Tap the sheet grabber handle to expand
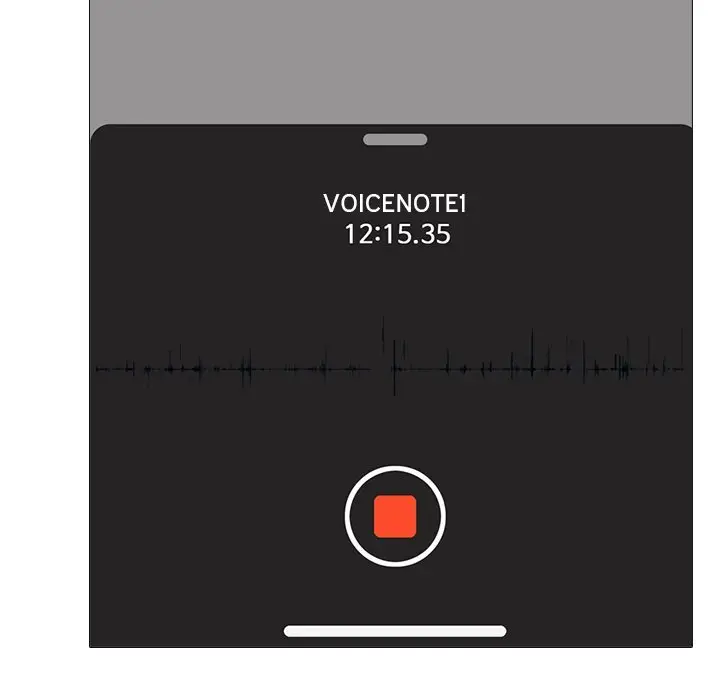Viewport: 720px width, 700px height. (x=395, y=140)
